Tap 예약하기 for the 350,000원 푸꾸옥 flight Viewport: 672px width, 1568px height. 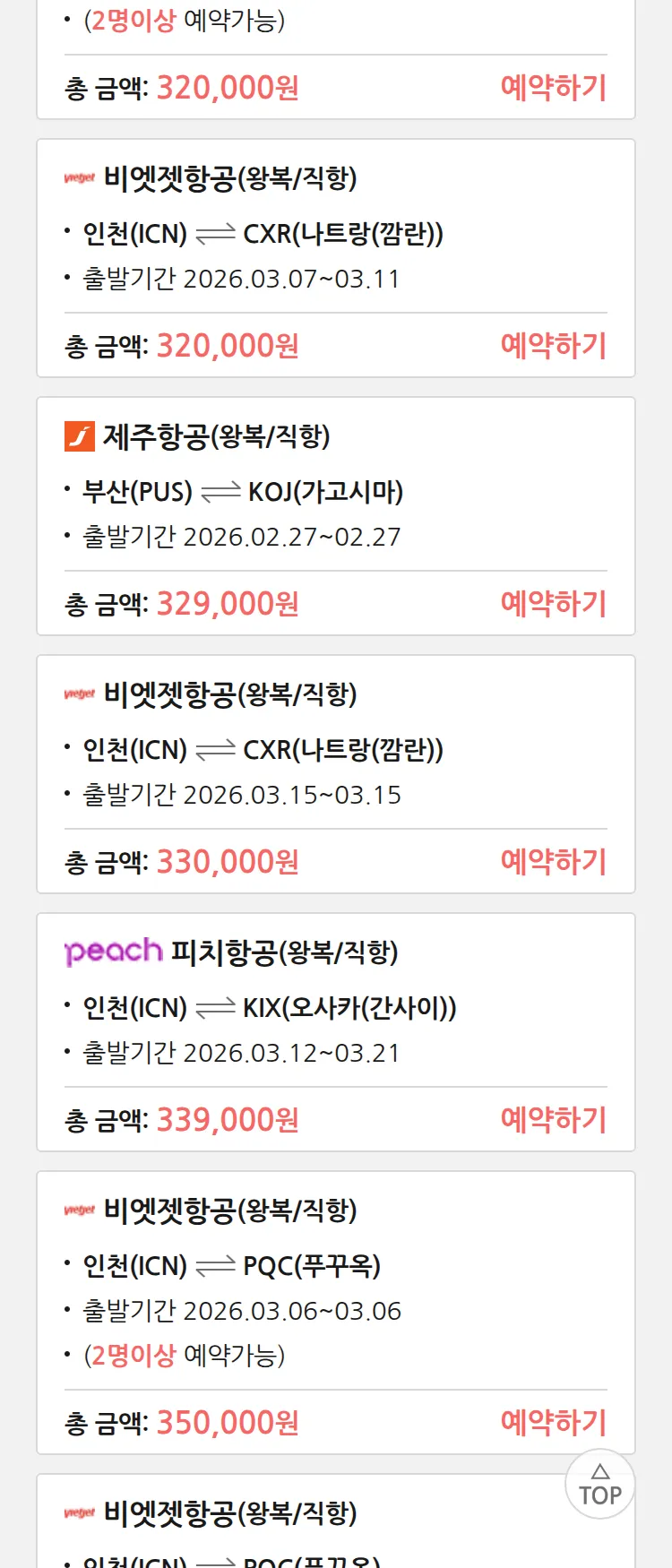553,1423
